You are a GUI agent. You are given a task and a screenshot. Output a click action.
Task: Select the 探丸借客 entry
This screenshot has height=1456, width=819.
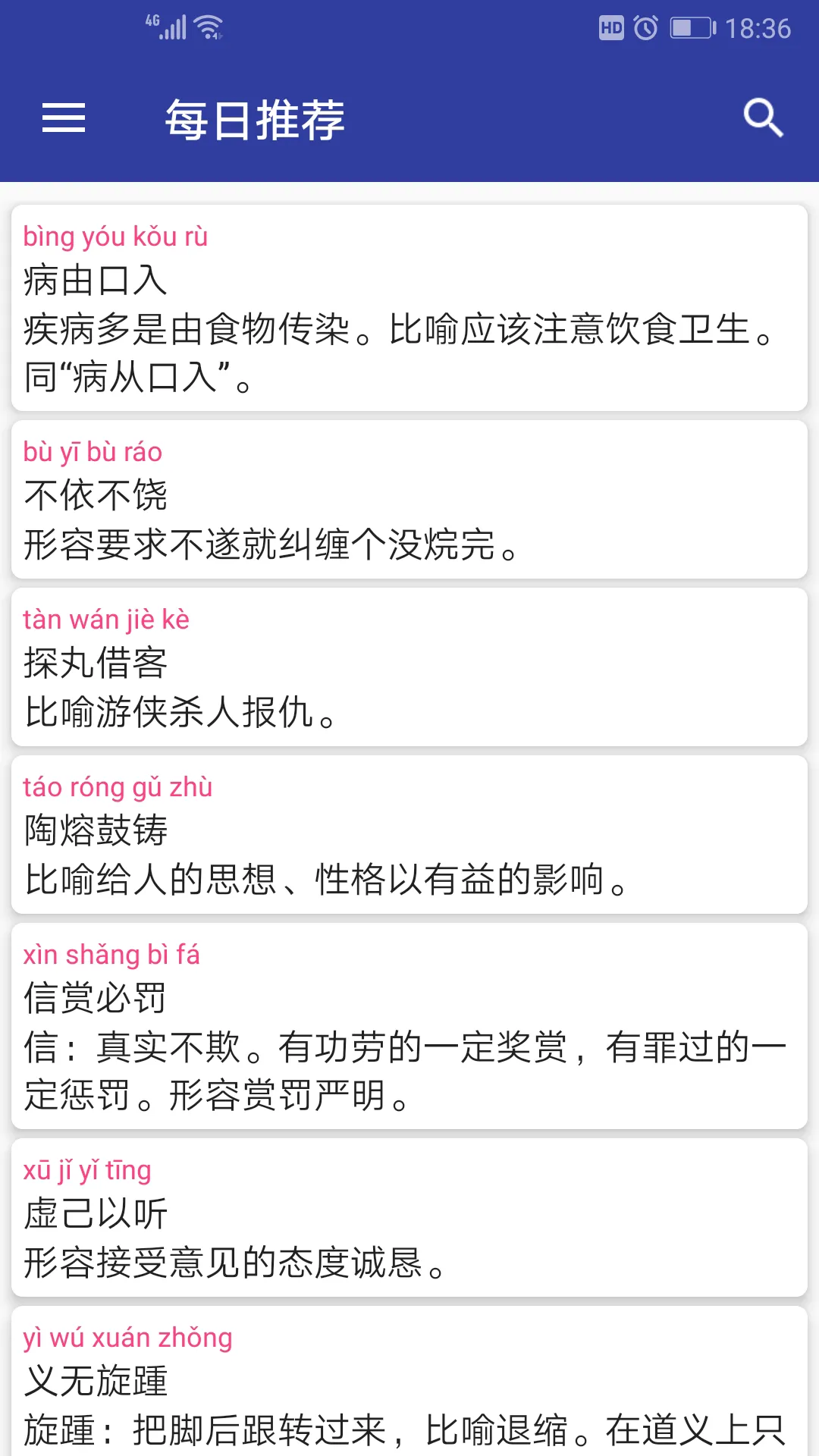point(409,667)
